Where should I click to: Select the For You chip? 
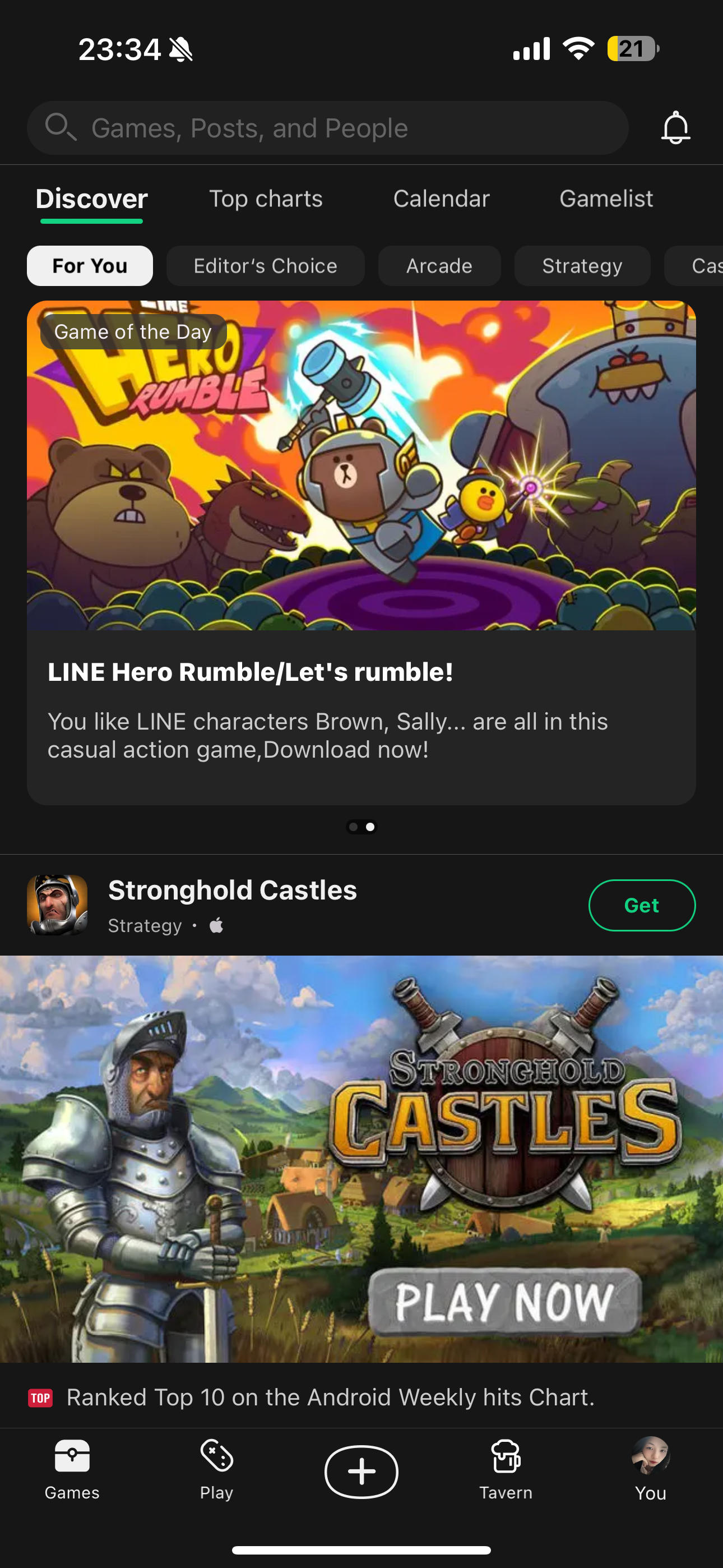tap(90, 266)
